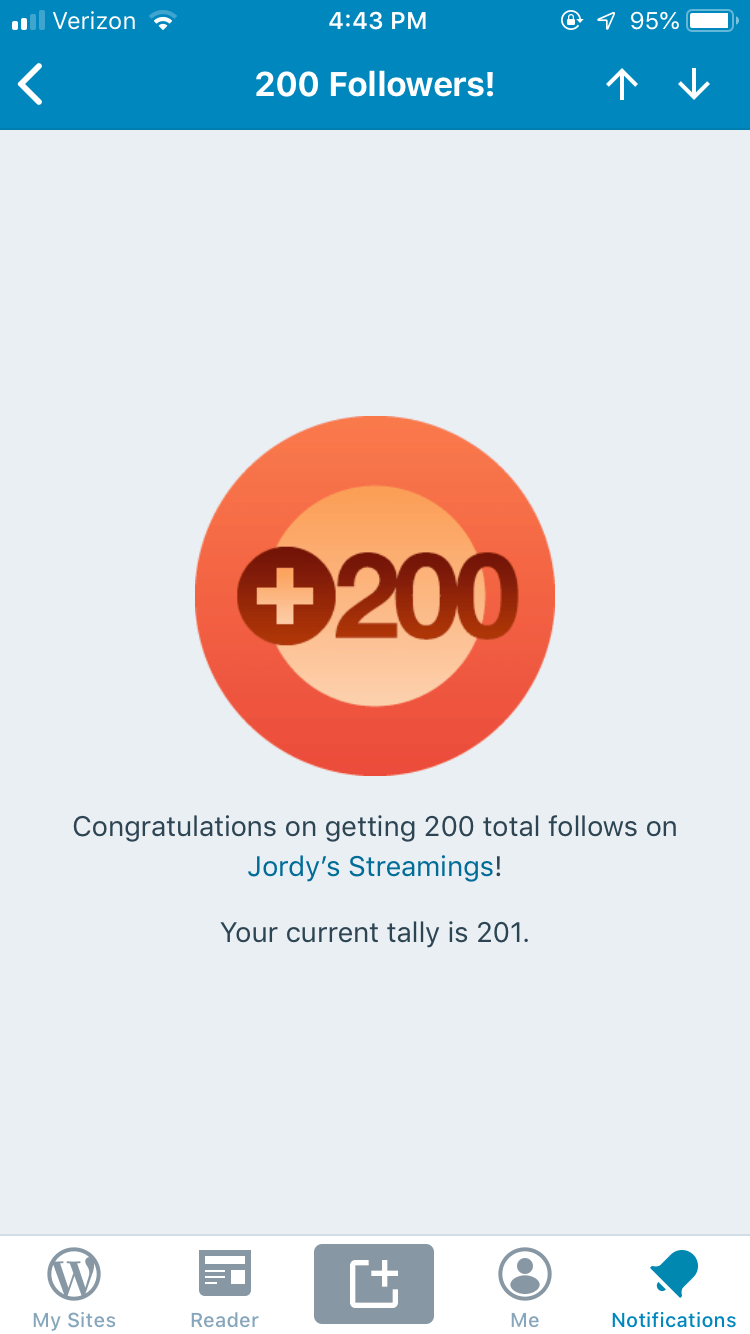Switch to the Me tab
The image size is (750, 1334).
(524, 1287)
